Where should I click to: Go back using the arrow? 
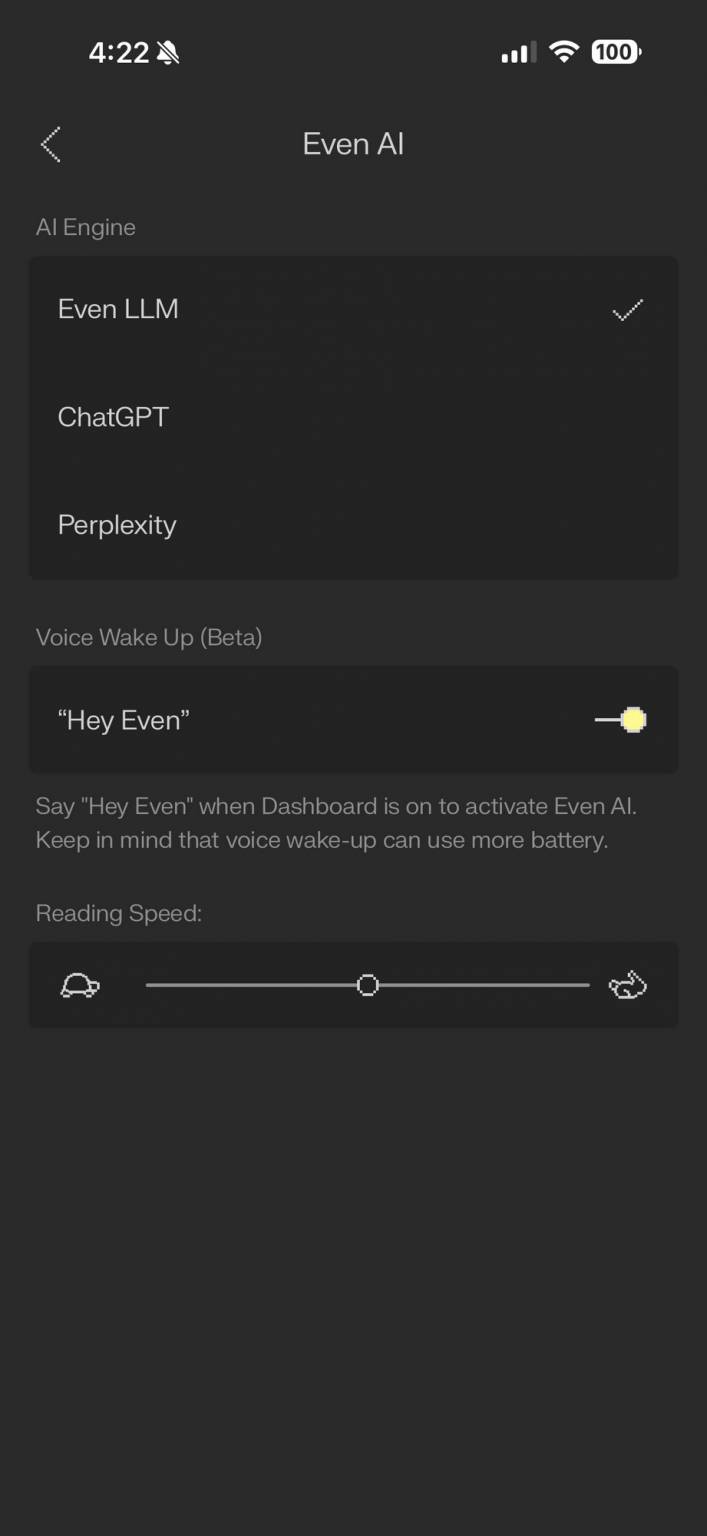tap(51, 144)
